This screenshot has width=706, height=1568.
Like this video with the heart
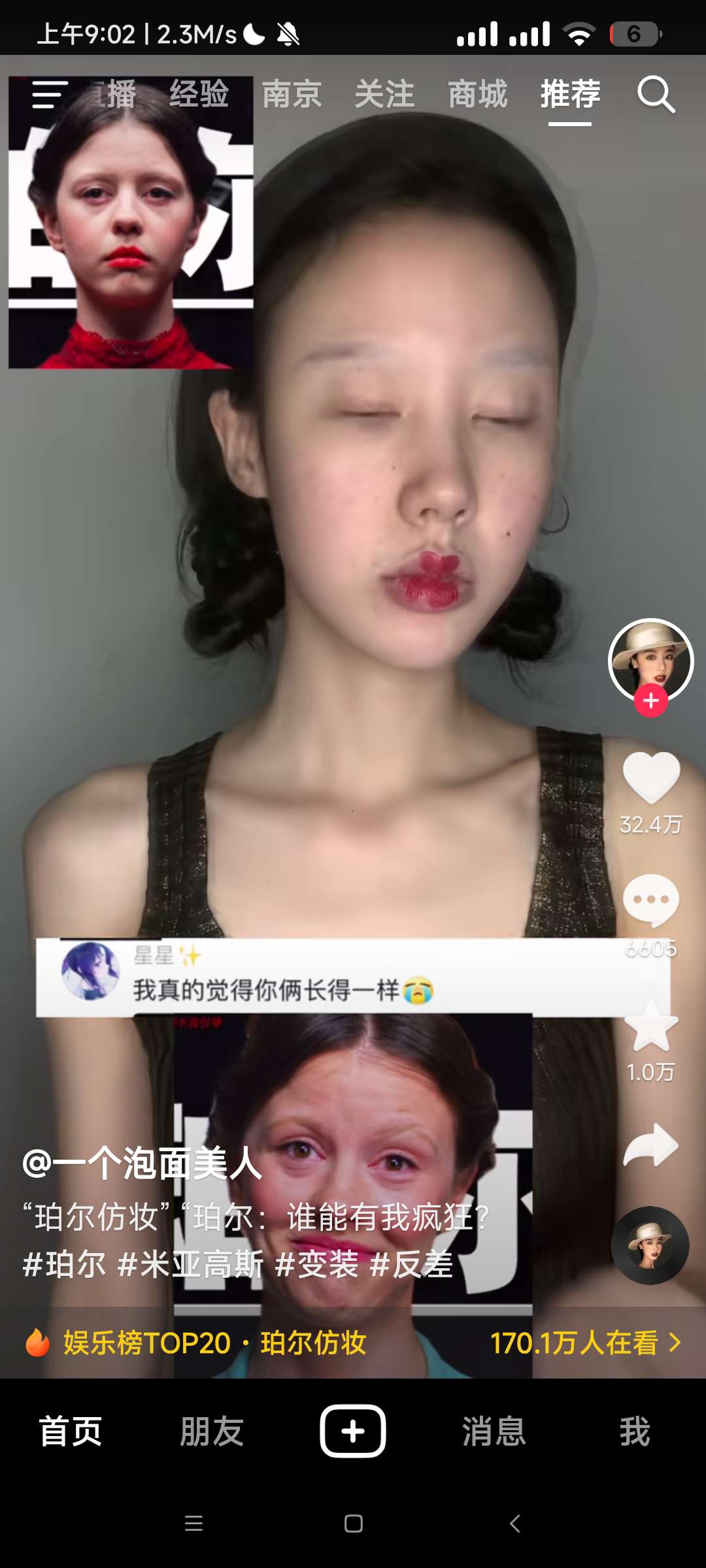pyautogui.click(x=651, y=777)
